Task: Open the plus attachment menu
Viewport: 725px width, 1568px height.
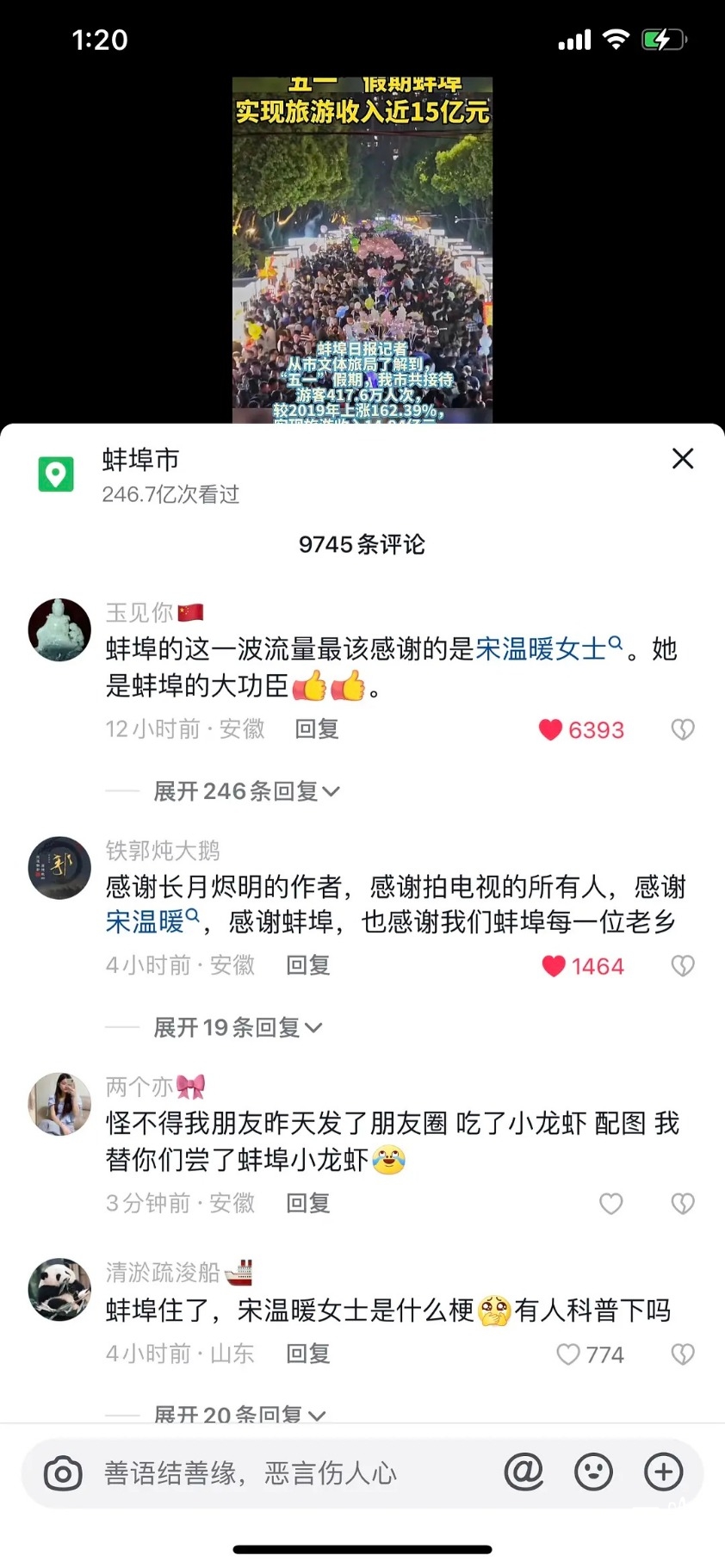Action: 663,1472
